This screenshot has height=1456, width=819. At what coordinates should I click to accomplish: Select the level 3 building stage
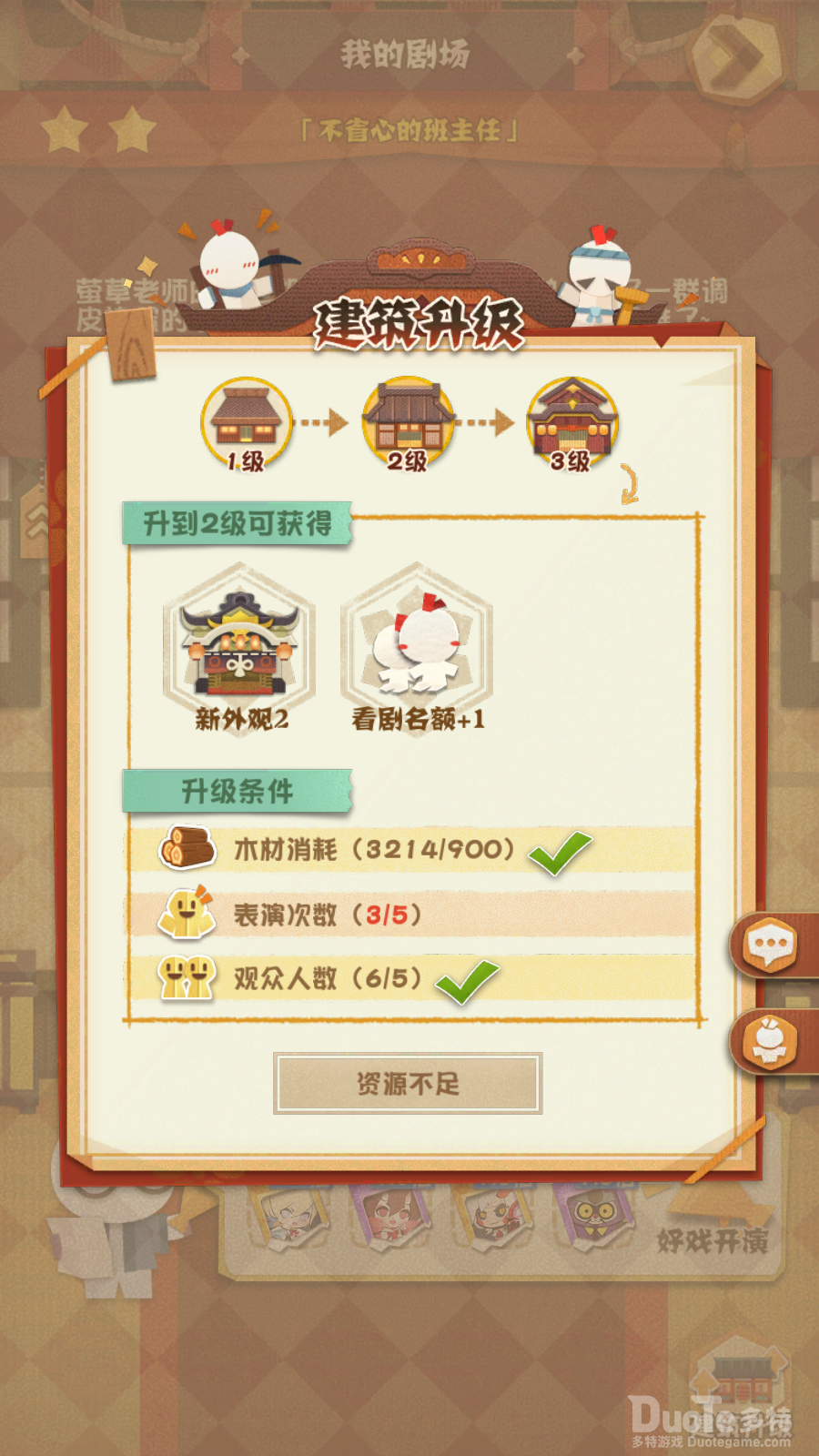point(571,422)
